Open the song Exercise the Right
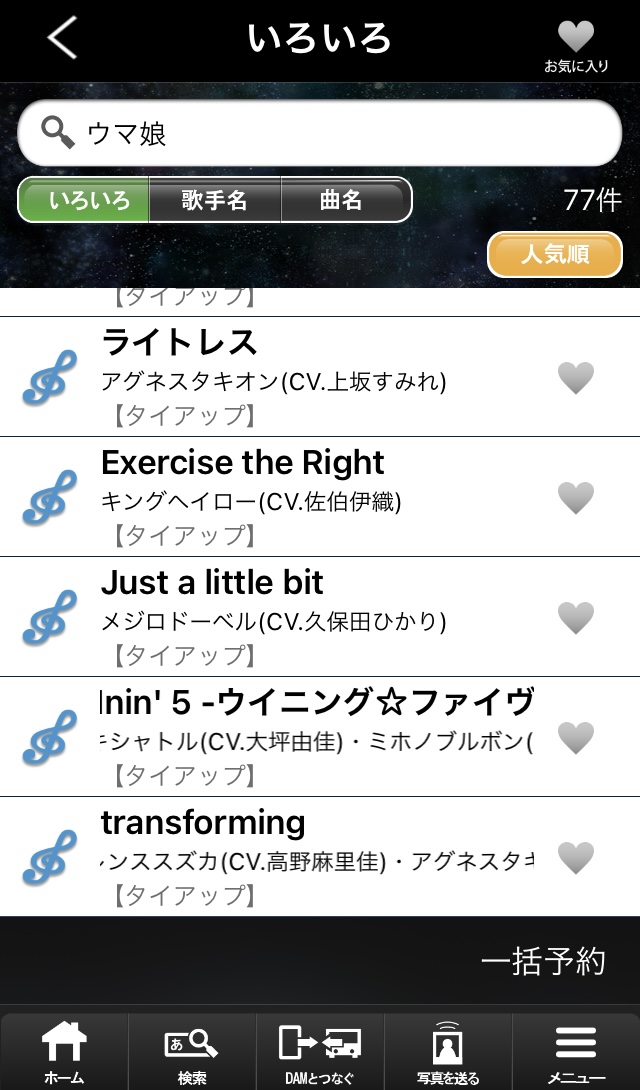Image resolution: width=640 pixels, height=1090 pixels. (x=300, y=497)
